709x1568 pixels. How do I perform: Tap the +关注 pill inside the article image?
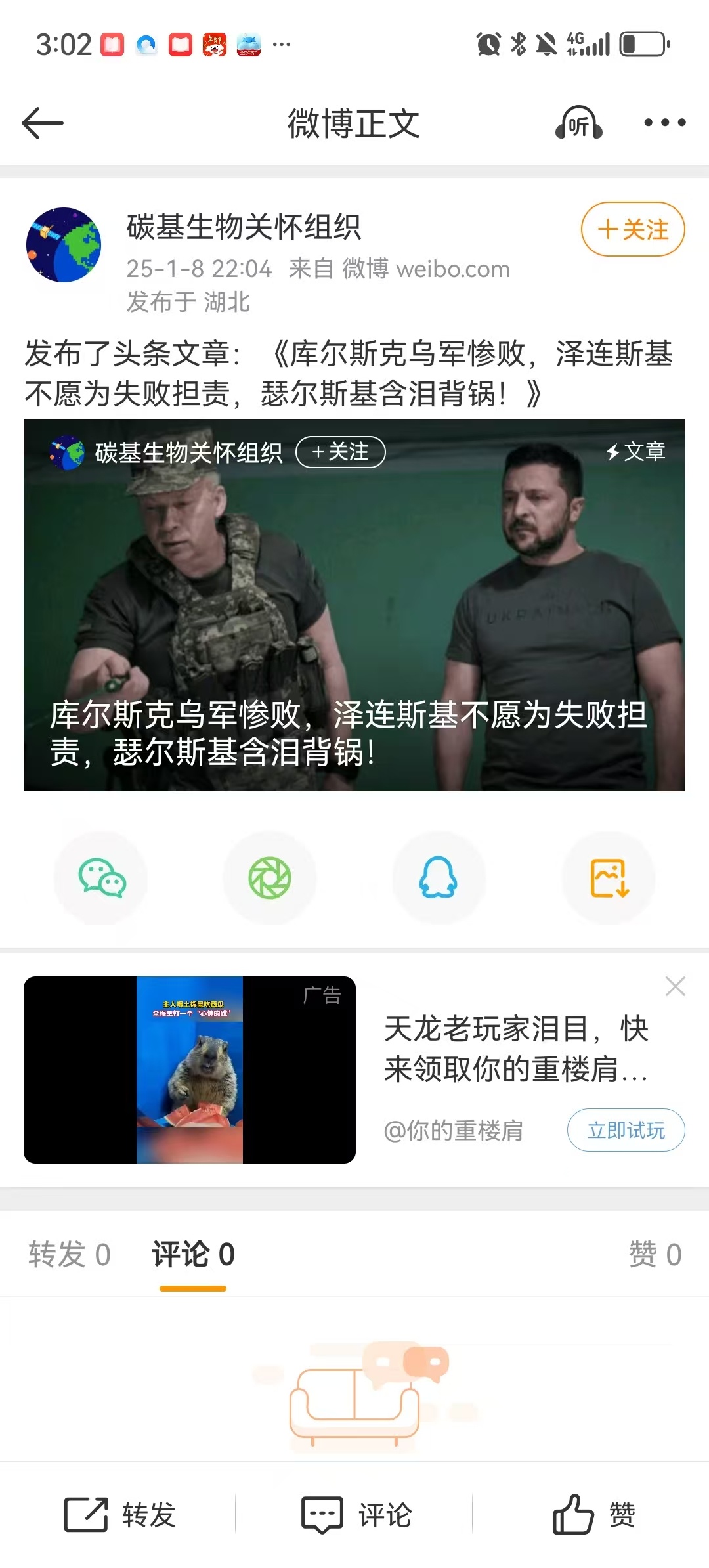click(x=341, y=452)
